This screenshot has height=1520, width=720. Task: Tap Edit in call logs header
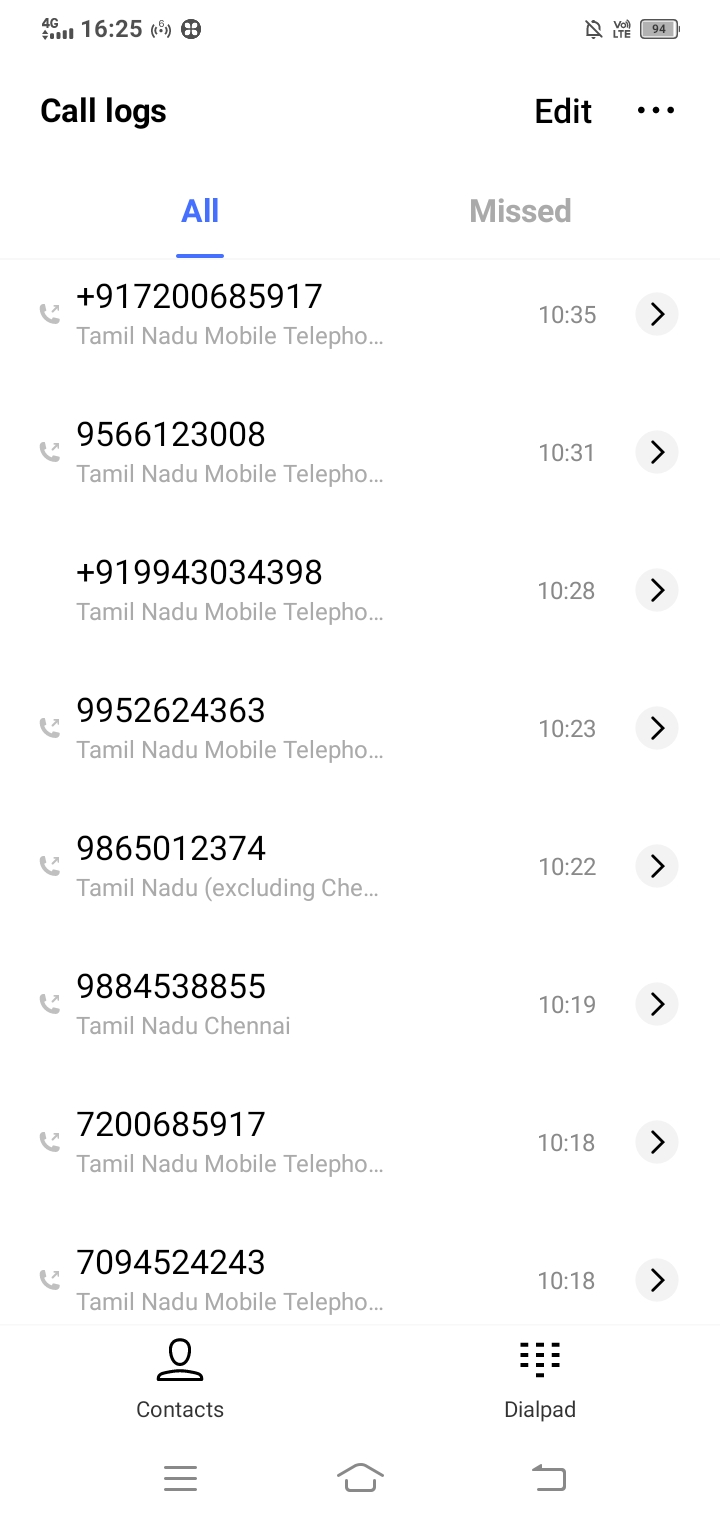pyautogui.click(x=563, y=111)
